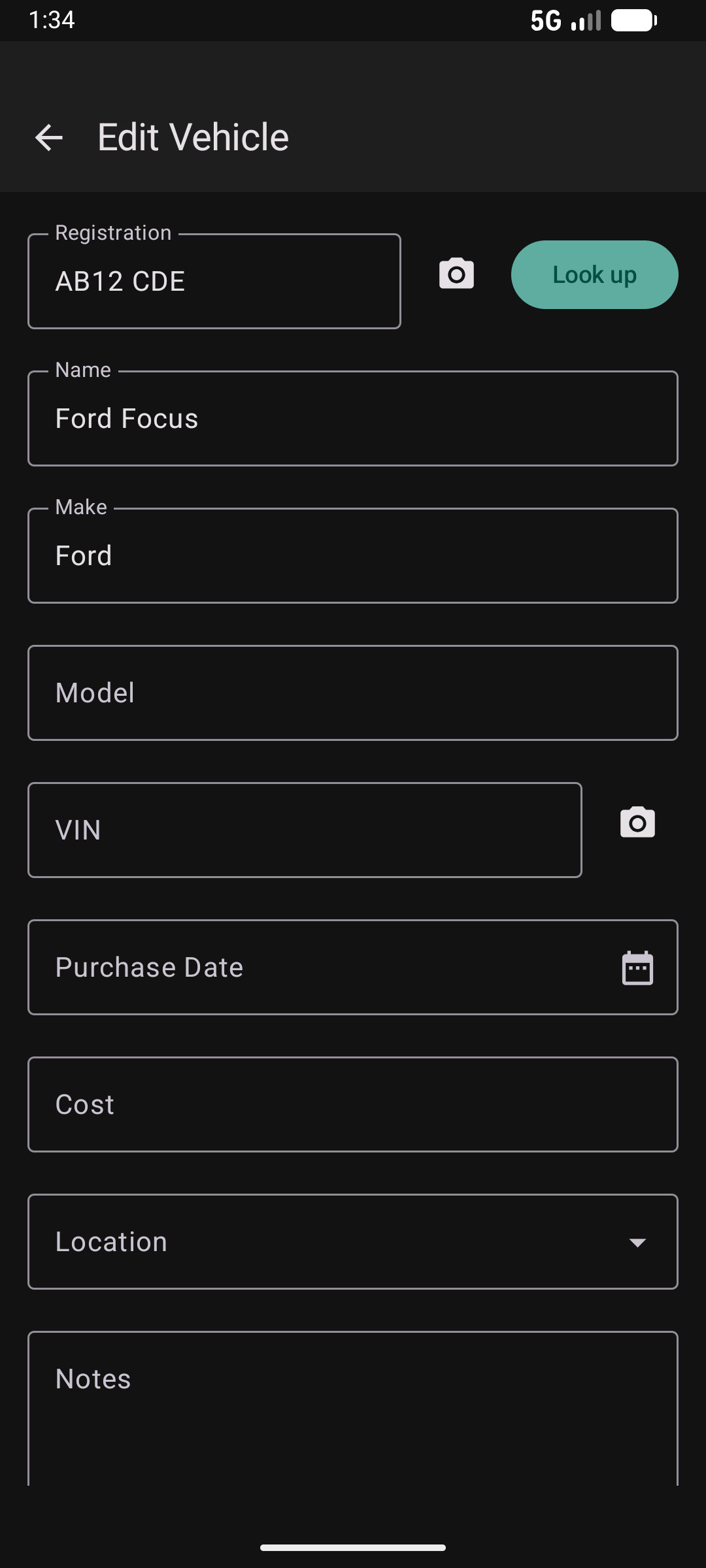Focus the VIN input field
The image size is (706, 1568).
coord(305,830)
